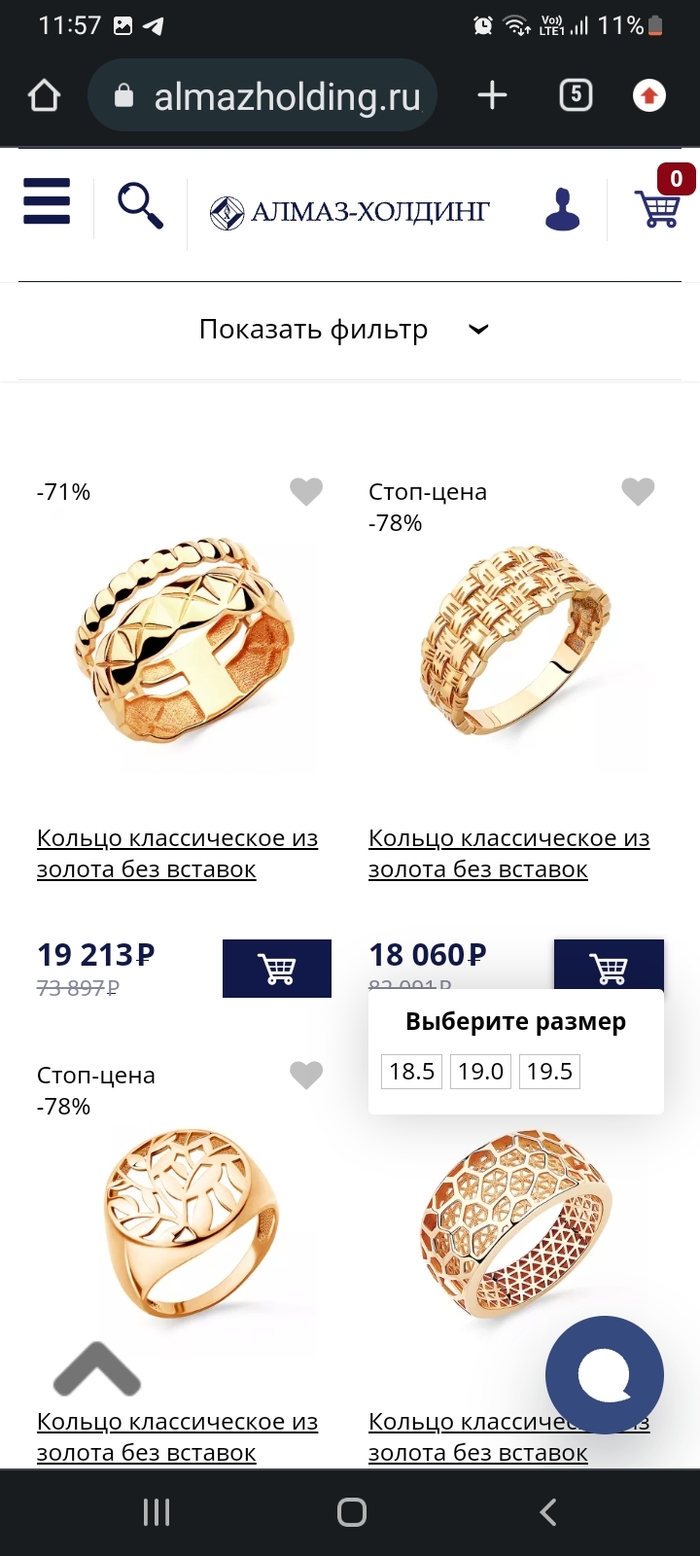The height and width of the screenshot is (1556, 700).
Task: Open the browser tab switcher
Action: point(575,96)
